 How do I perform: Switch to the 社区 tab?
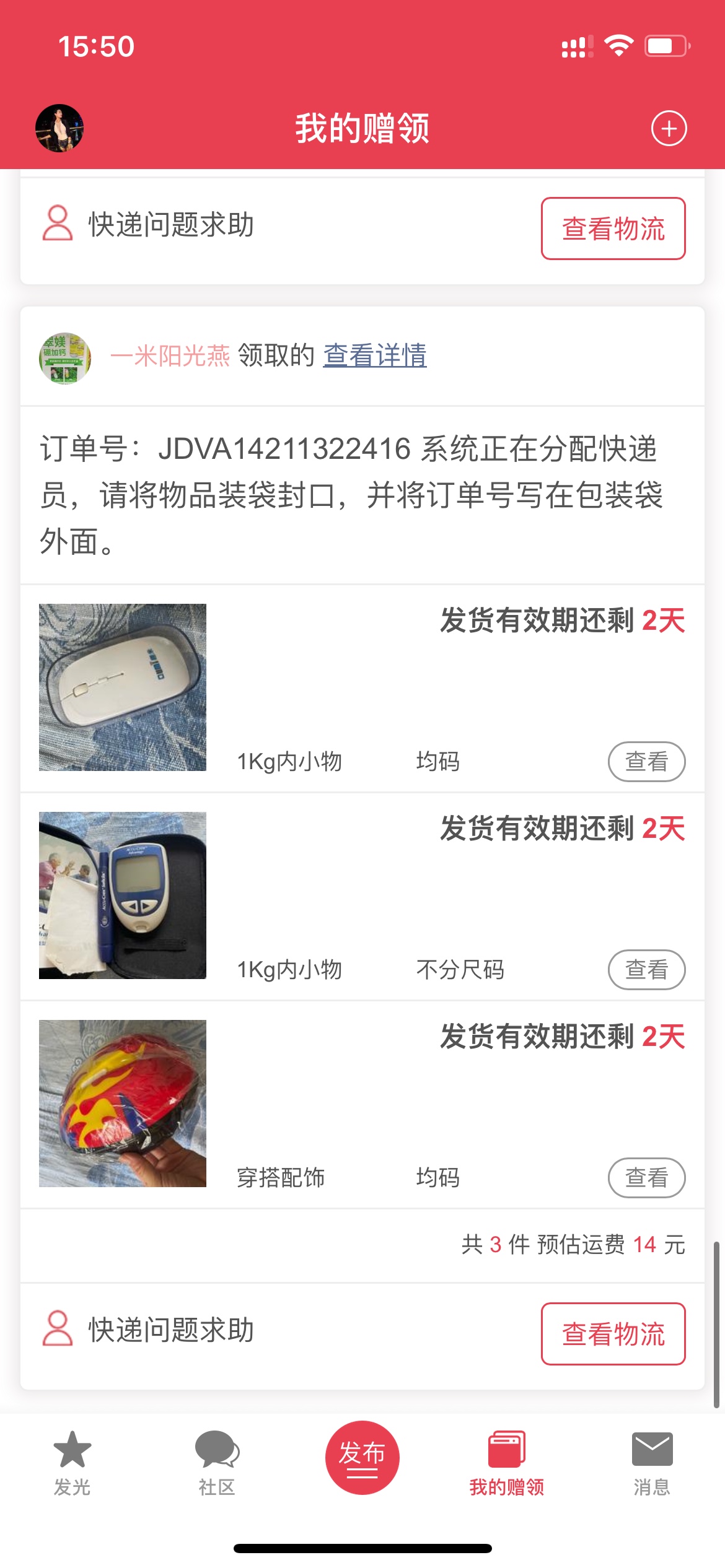217,1463
